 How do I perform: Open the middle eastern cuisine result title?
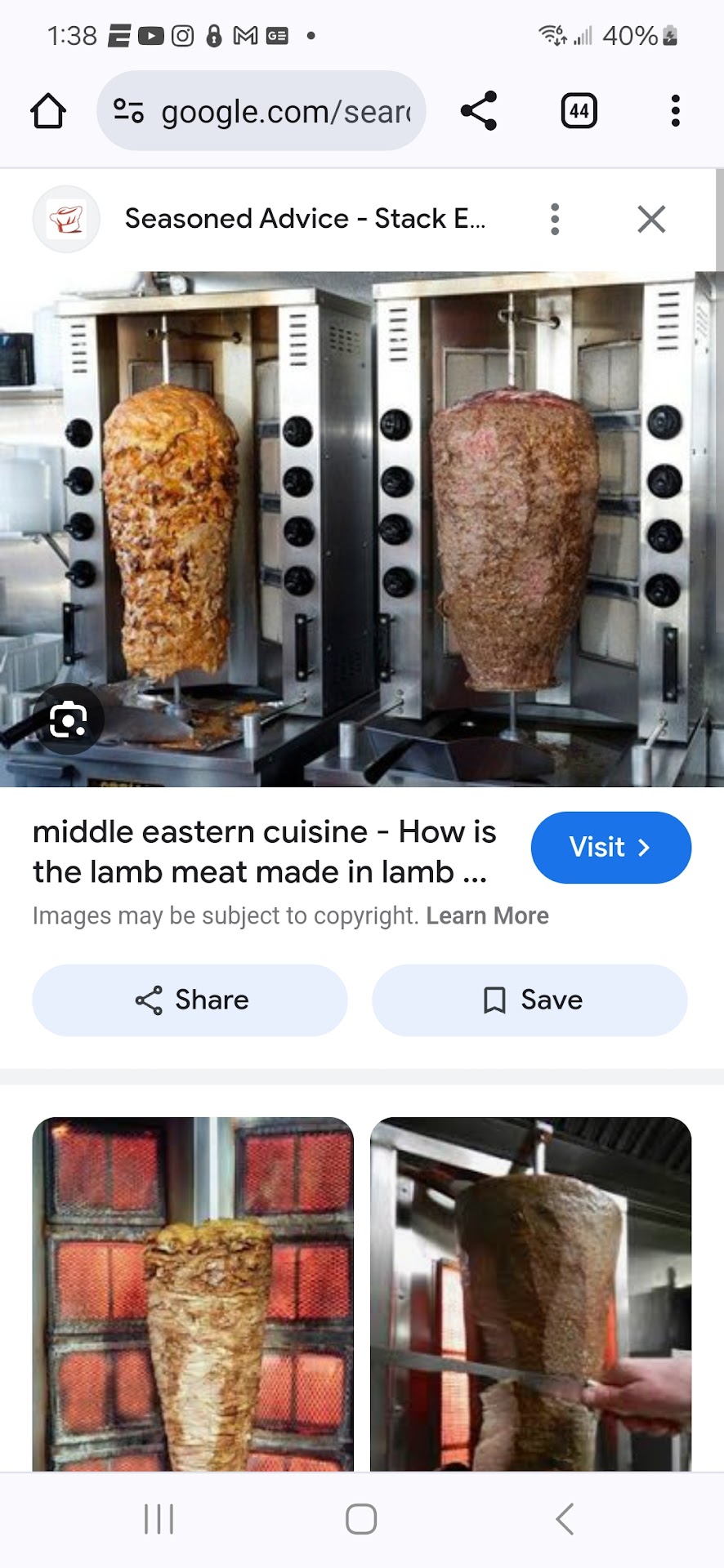point(264,852)
